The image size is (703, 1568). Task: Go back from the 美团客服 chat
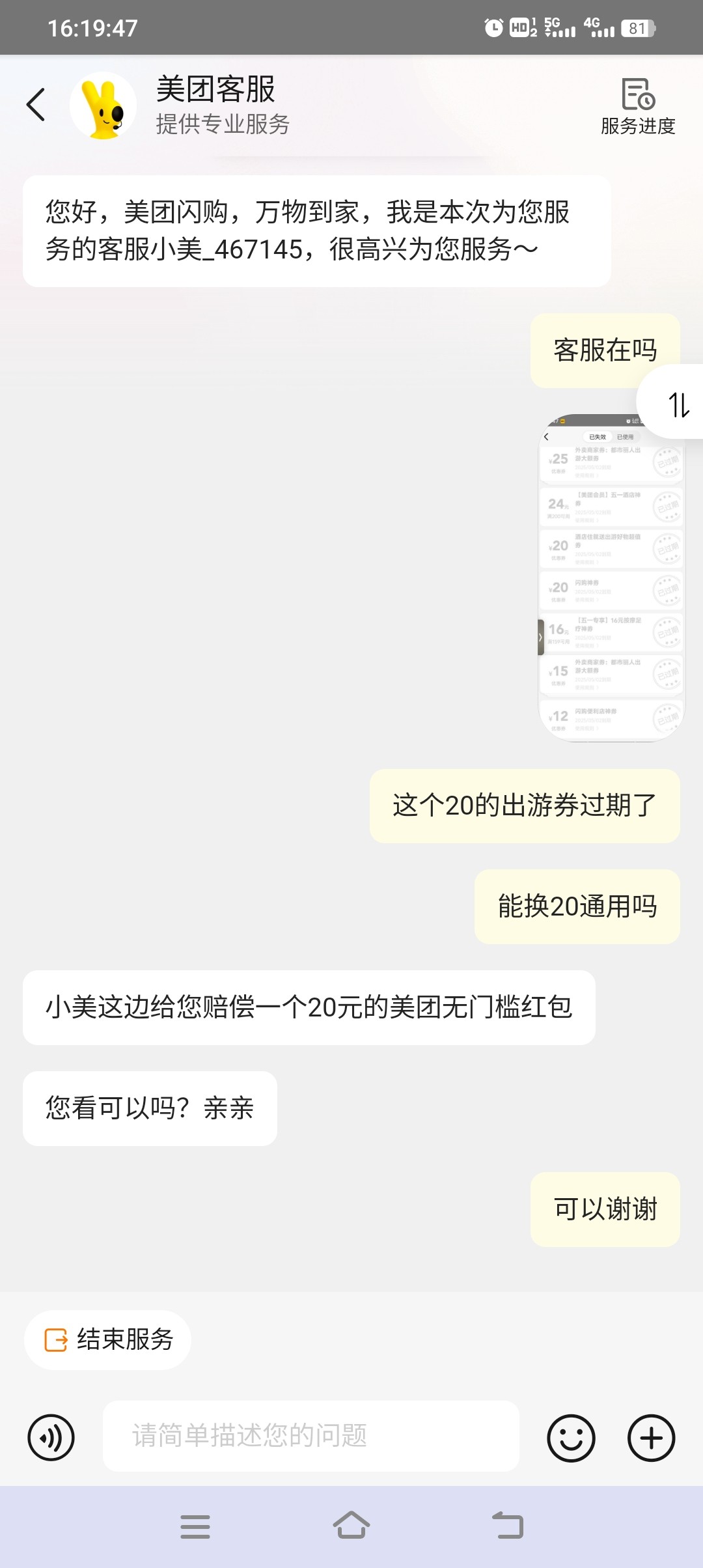point(36,105)
